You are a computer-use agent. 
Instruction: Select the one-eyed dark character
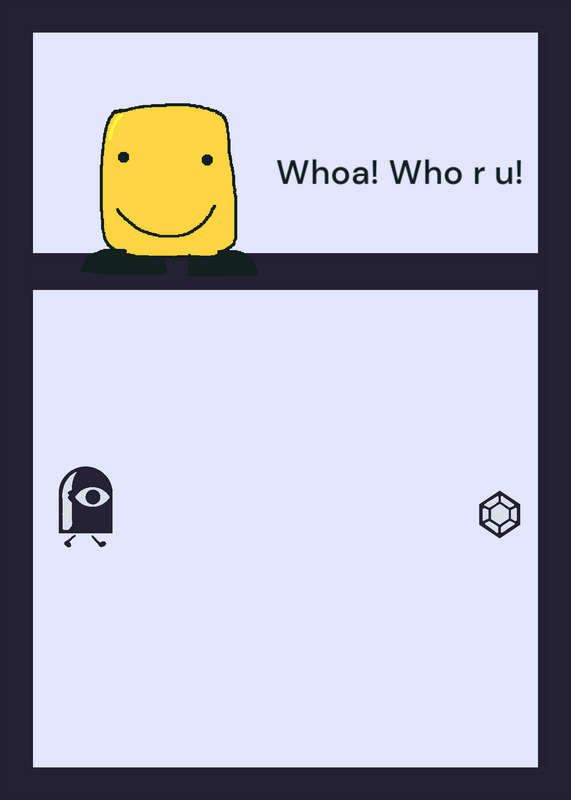pyautogui.click(x=86, y=506)
